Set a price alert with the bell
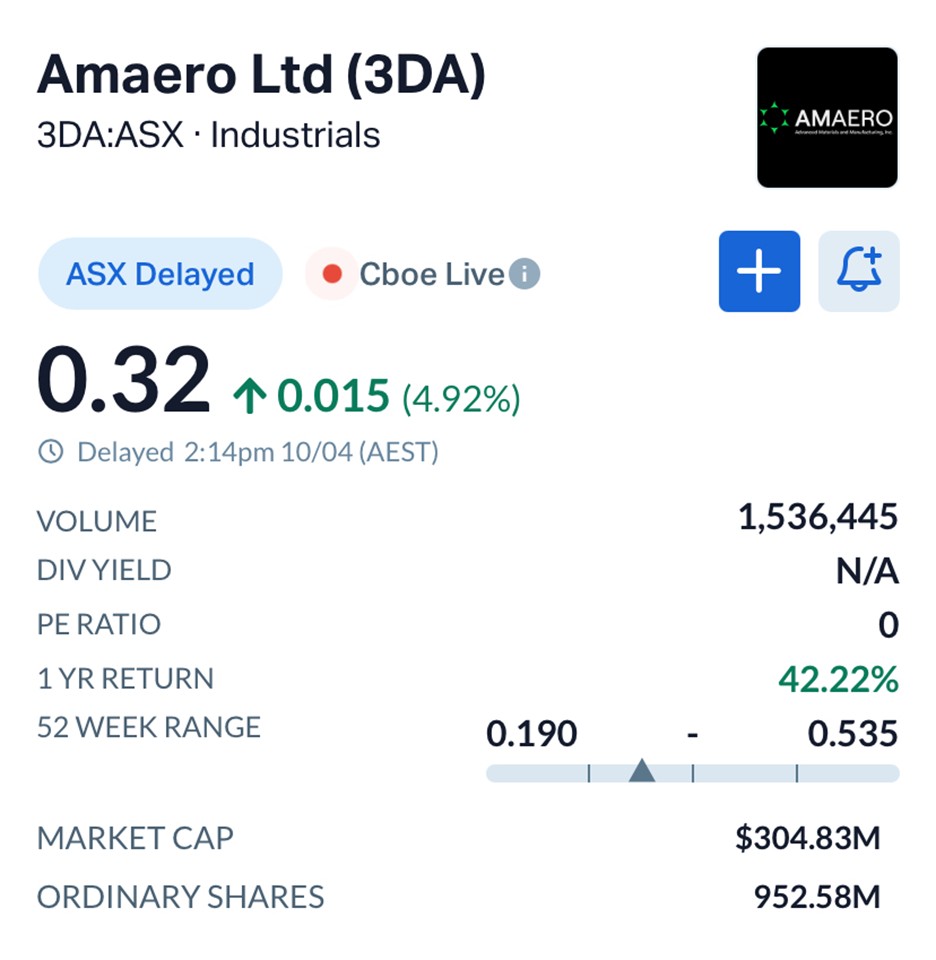 pos(858,272)
